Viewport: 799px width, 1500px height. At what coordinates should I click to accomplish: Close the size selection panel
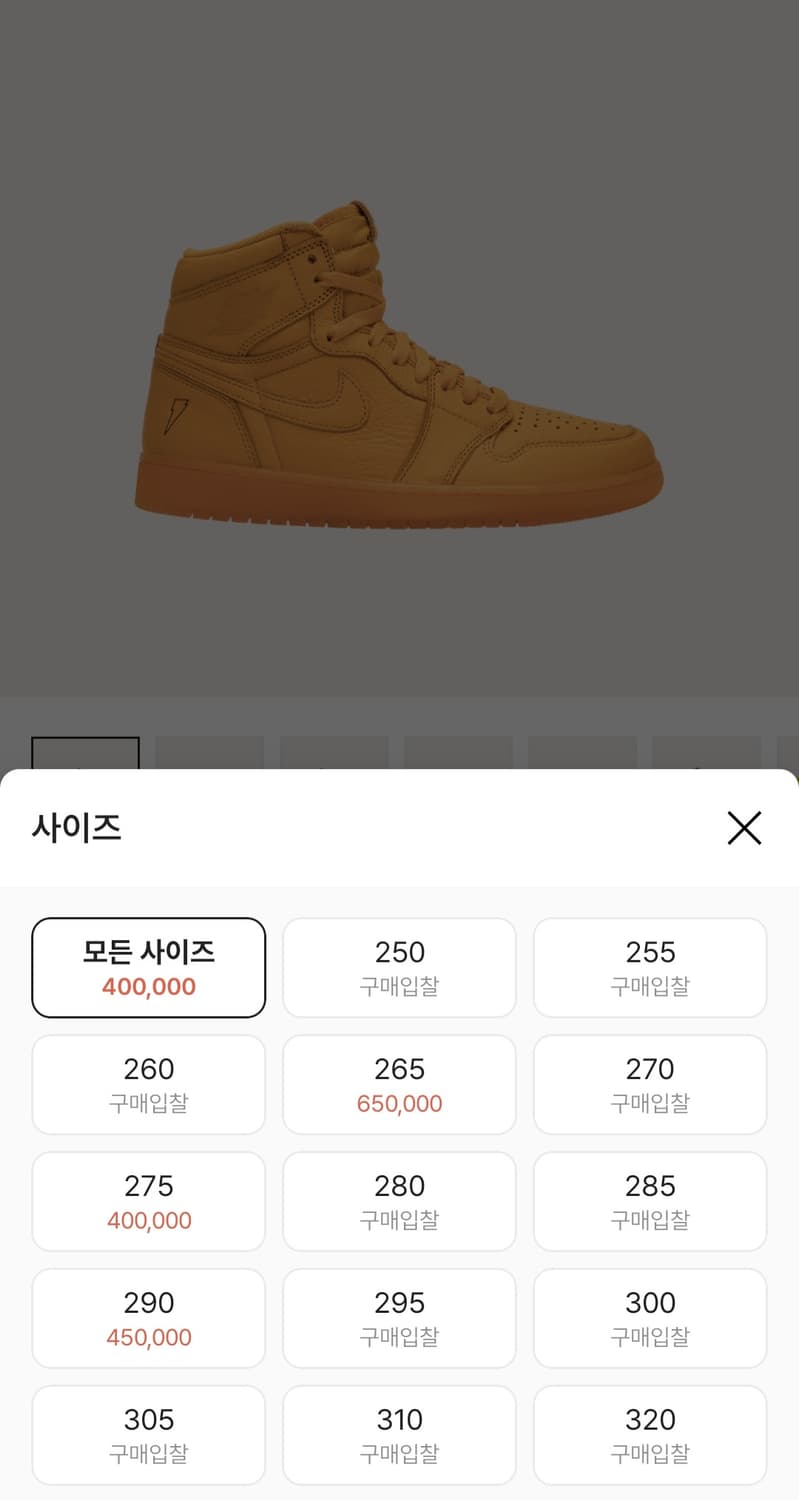click(x=744, y=829)
